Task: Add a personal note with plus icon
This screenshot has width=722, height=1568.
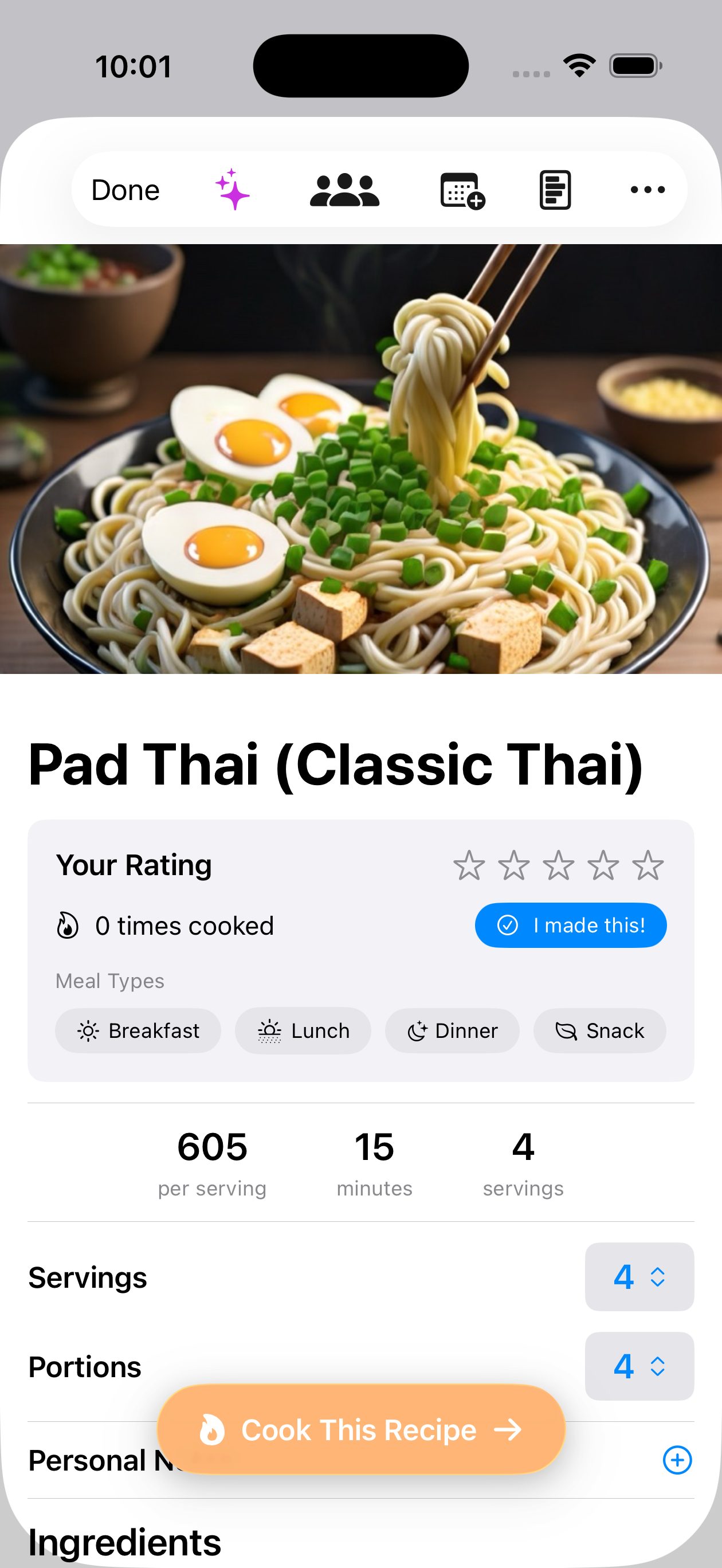Action: coord(677,1460)
